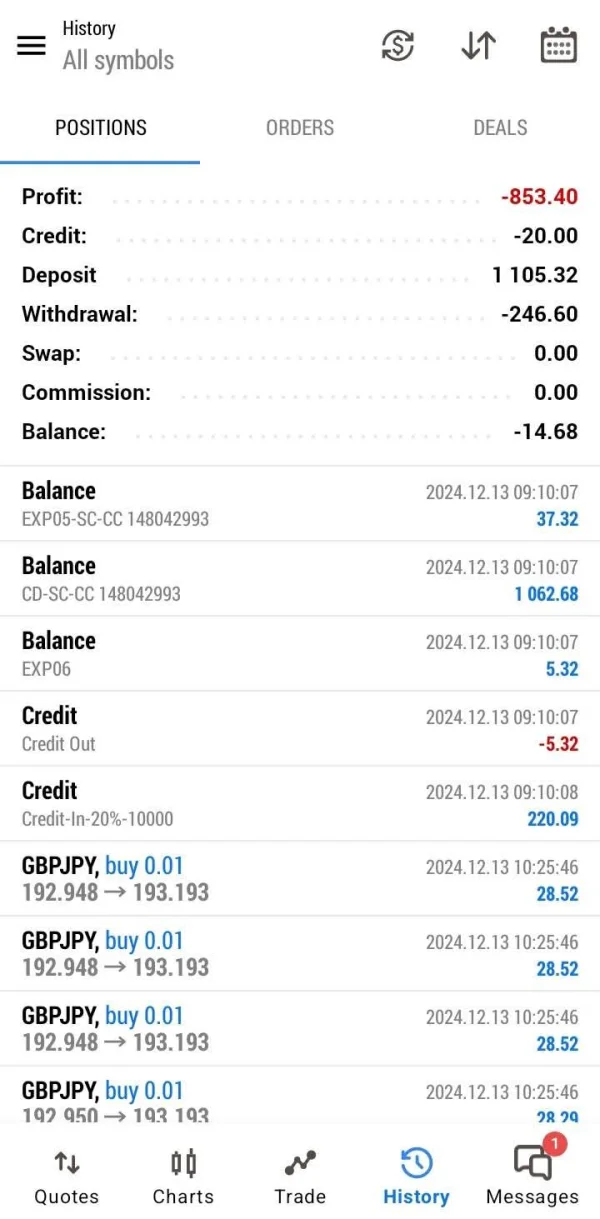The image size is (600, 1219).
Task: Tap the History tab in bottom bar
Action: tap(416, 1177)
